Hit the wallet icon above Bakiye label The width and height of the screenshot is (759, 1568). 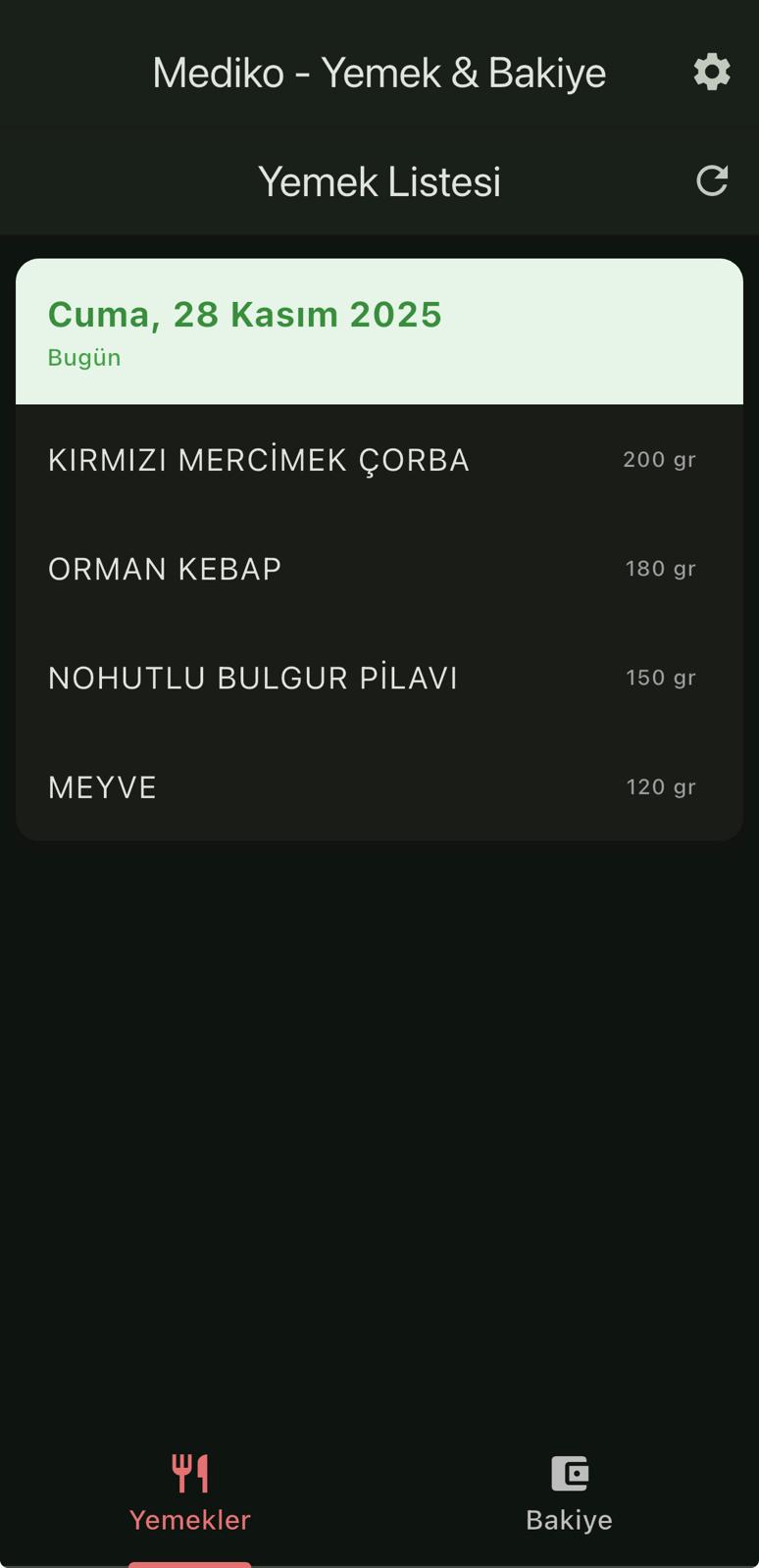click(569, 1471)
